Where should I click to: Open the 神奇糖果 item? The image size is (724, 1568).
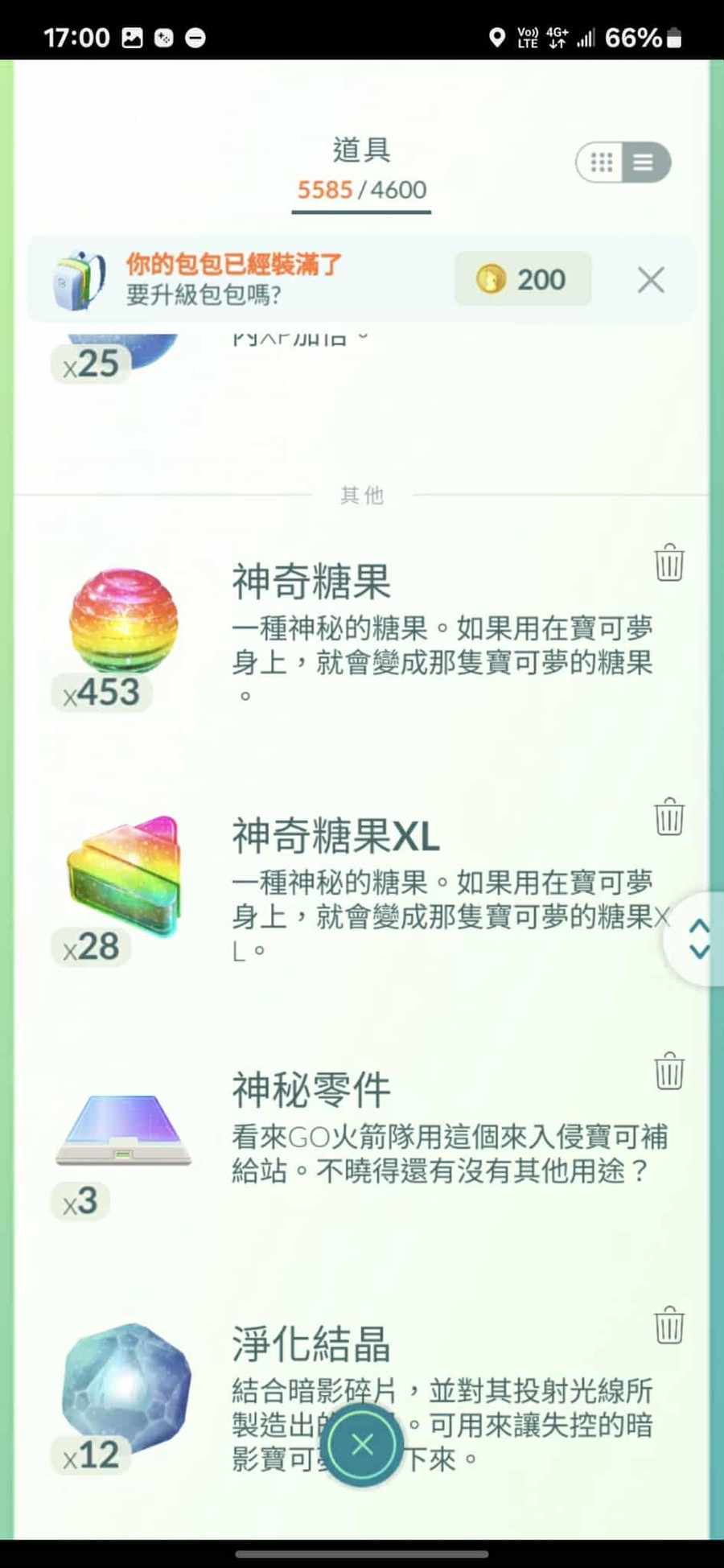point(125,621)
